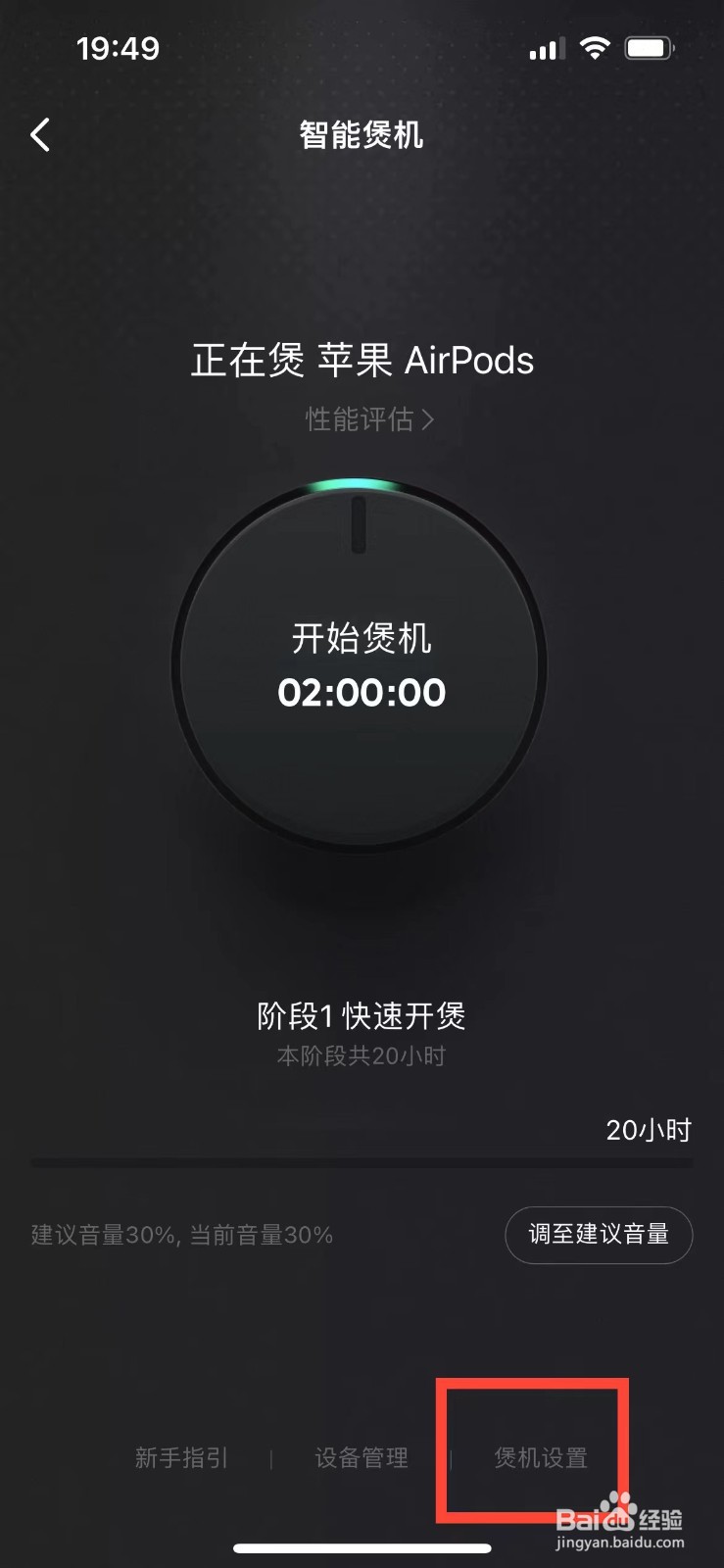Image resolution: width=724 pixels, height=1568 pixels.
Task: Activate 调至建议音量 to match suggested volume
Action: click(598, 1235)
